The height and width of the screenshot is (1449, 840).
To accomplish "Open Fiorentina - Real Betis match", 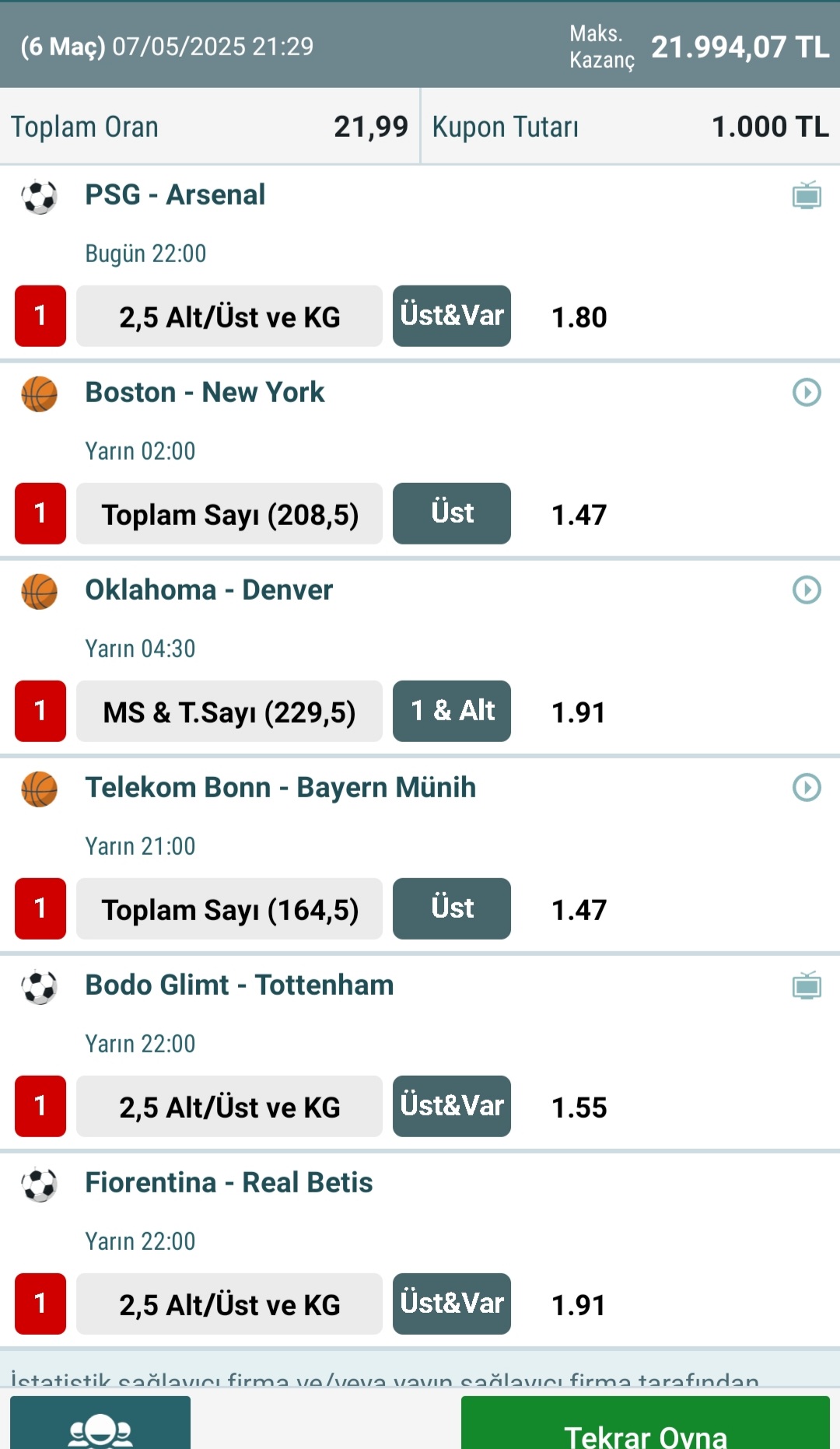I will [x=229, y=1182].
